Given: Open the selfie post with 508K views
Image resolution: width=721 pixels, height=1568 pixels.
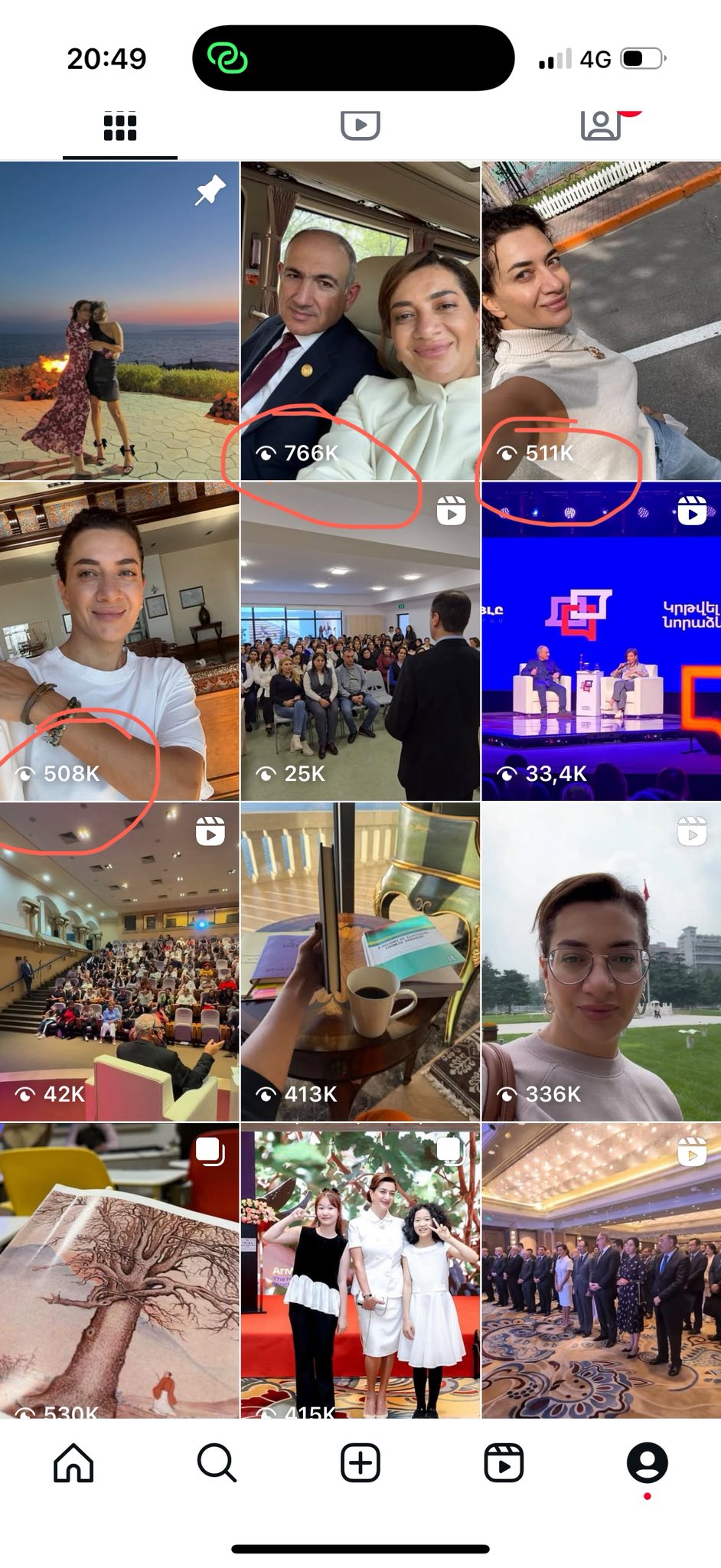Looking at the screenshot, I should pos(119,642).
